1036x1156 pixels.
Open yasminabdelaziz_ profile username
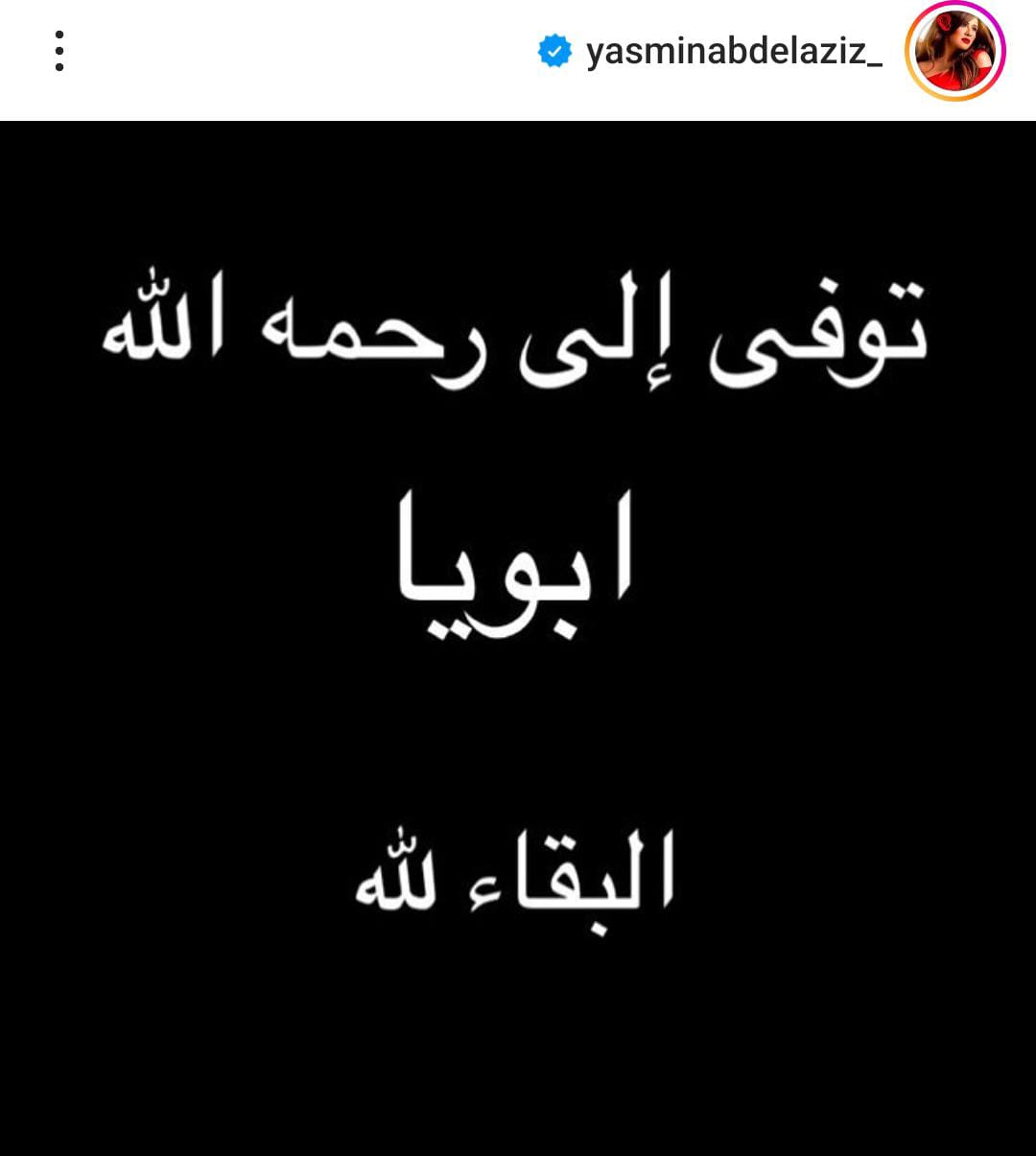click(734, 52)
